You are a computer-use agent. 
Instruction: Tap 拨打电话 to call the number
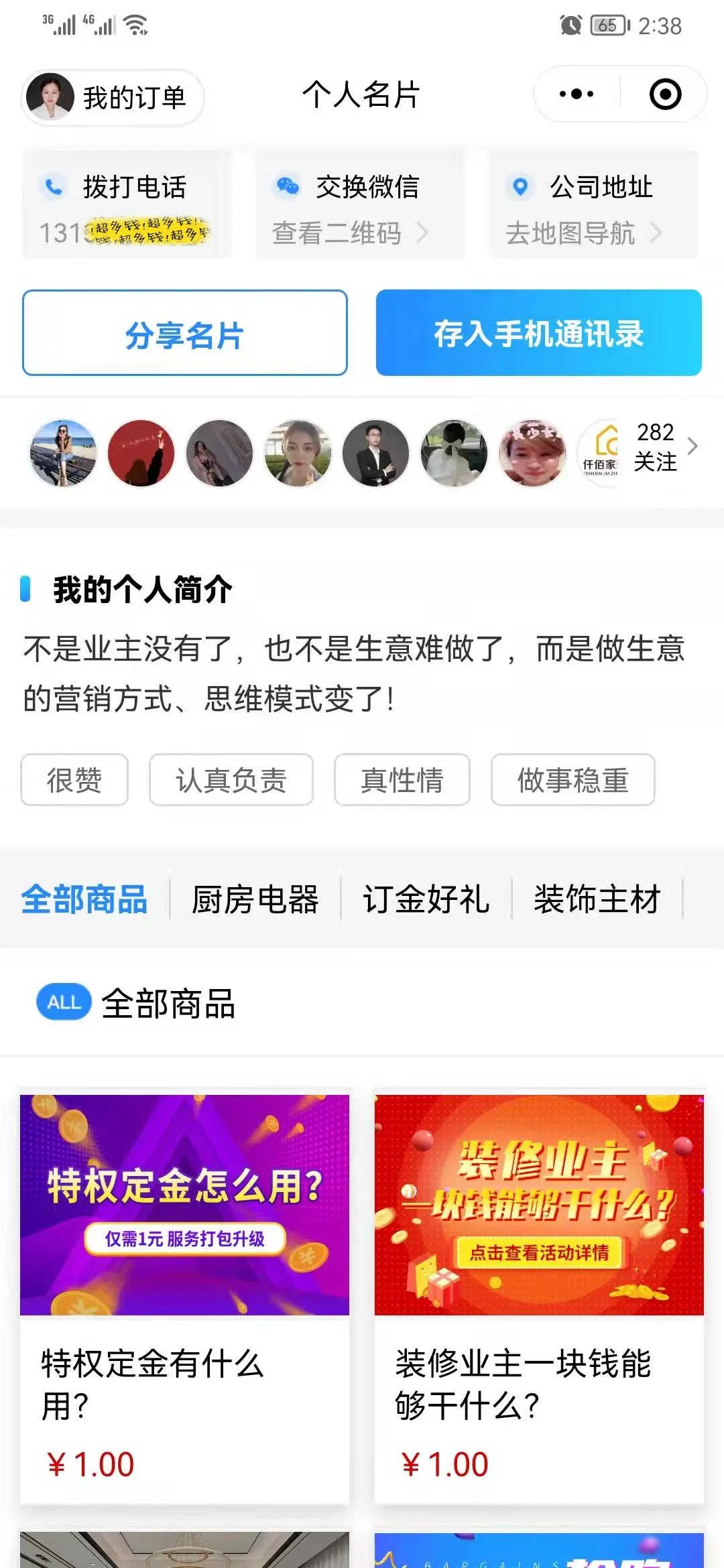click(x=127, y=204)
